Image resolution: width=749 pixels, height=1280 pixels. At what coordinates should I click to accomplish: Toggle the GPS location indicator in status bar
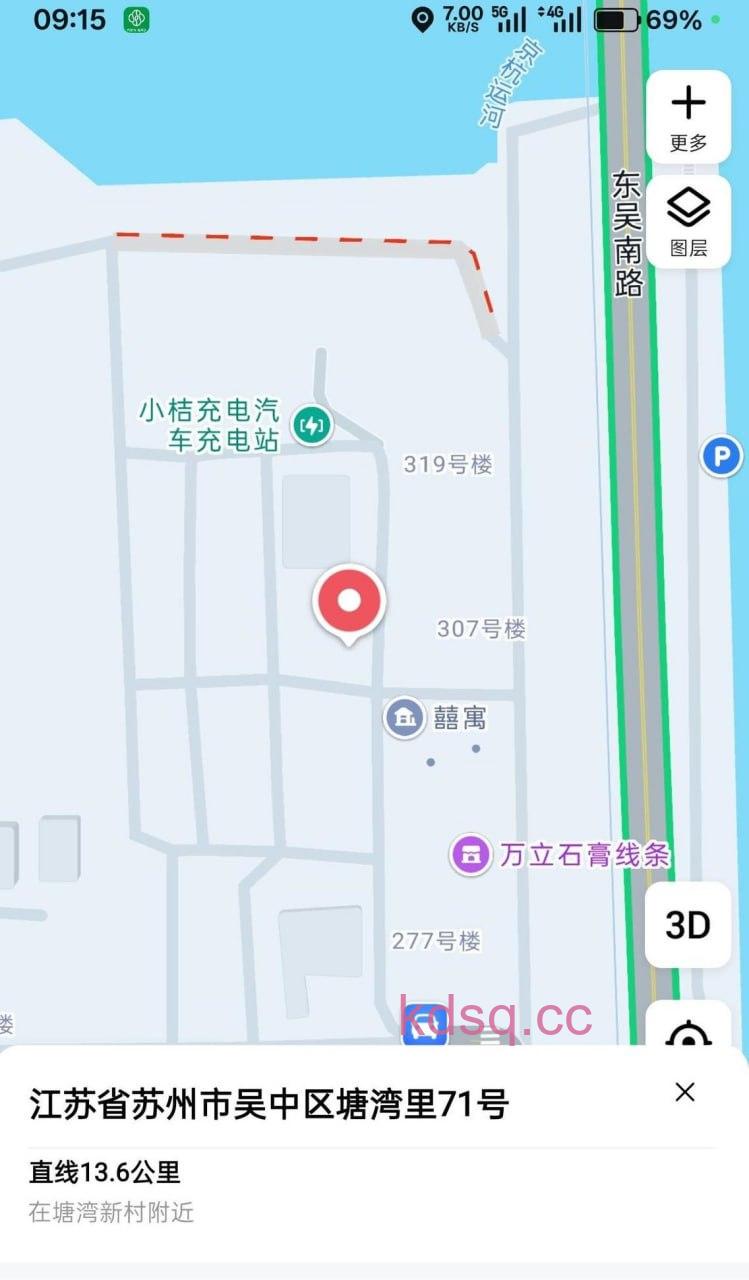(x=421, y=18)
